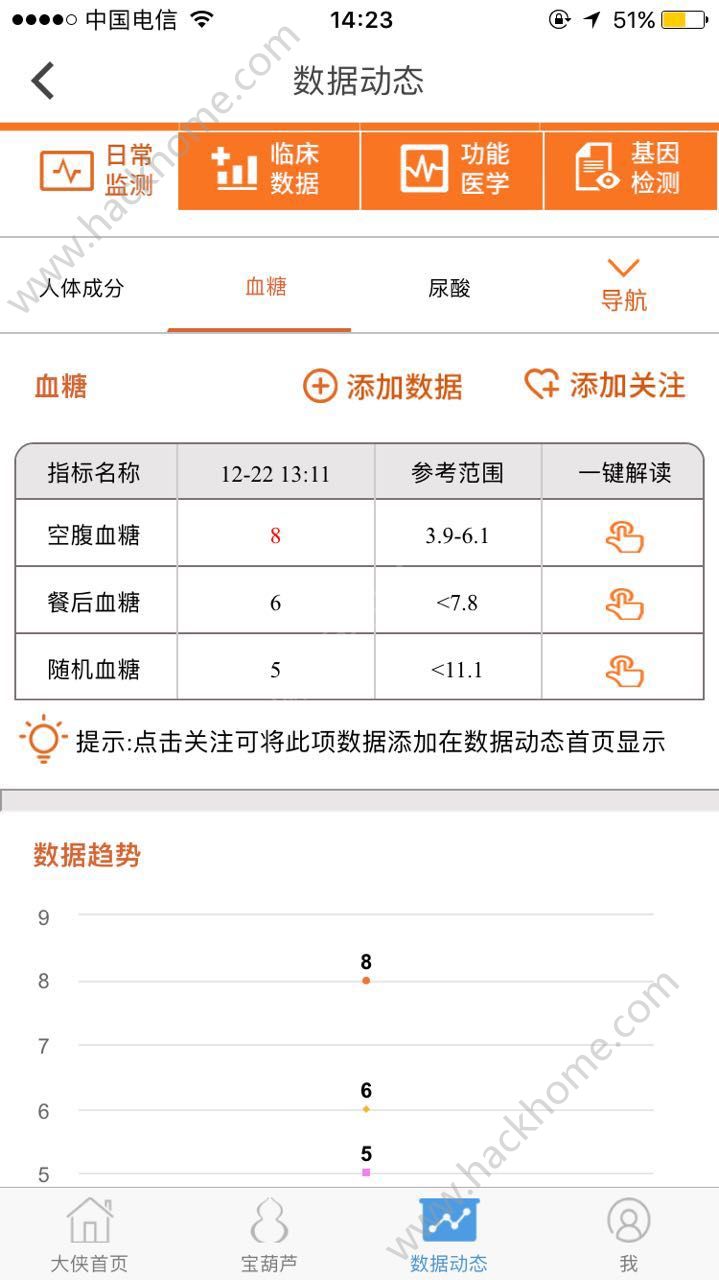Switch to the 尿酸 sub-tab
The height and width of the screenshot is (1280, 719).
(x=449, y=289)
